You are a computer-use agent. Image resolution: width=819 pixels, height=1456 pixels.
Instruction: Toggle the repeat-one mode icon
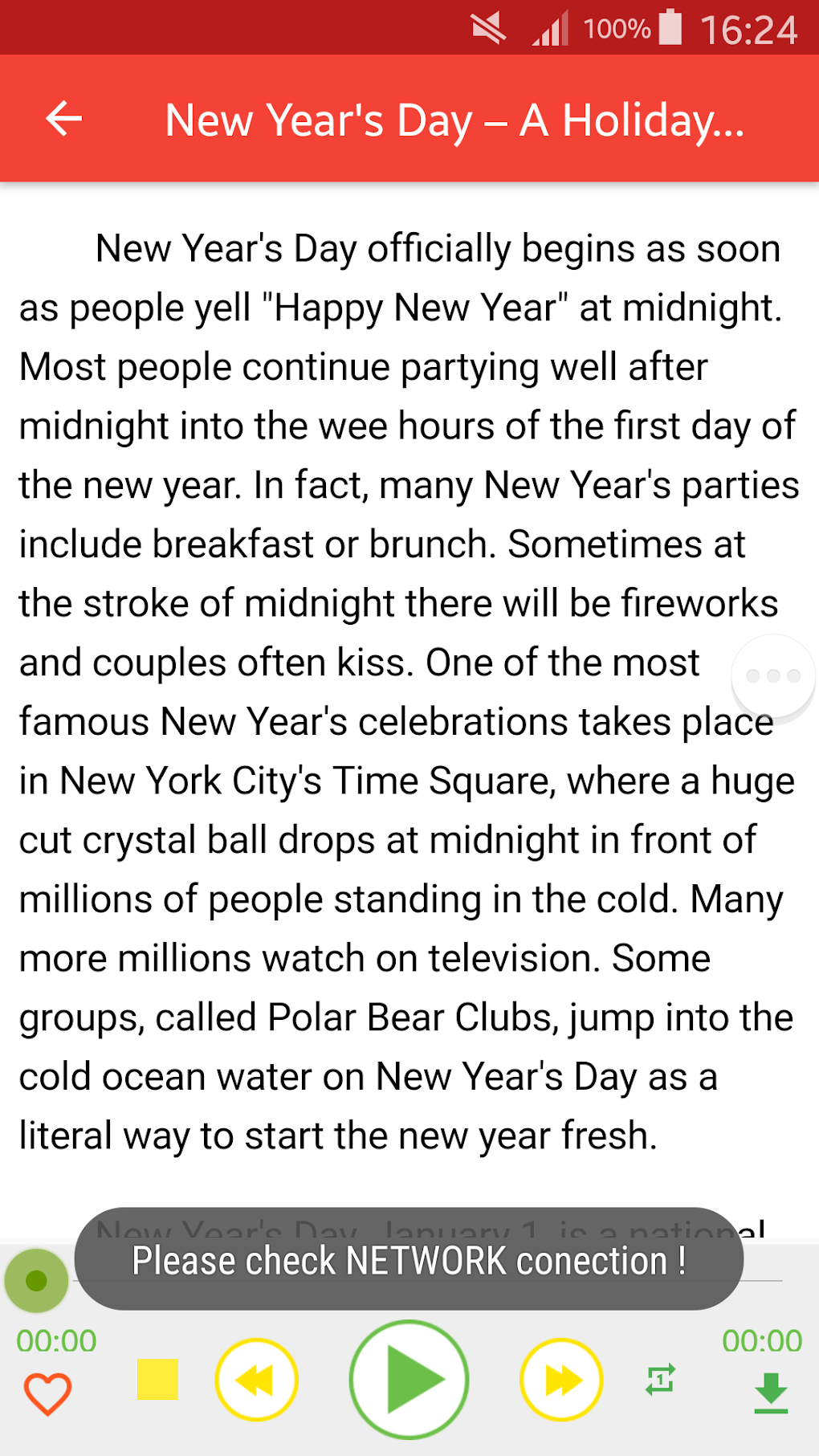(x=661, y=1379)
